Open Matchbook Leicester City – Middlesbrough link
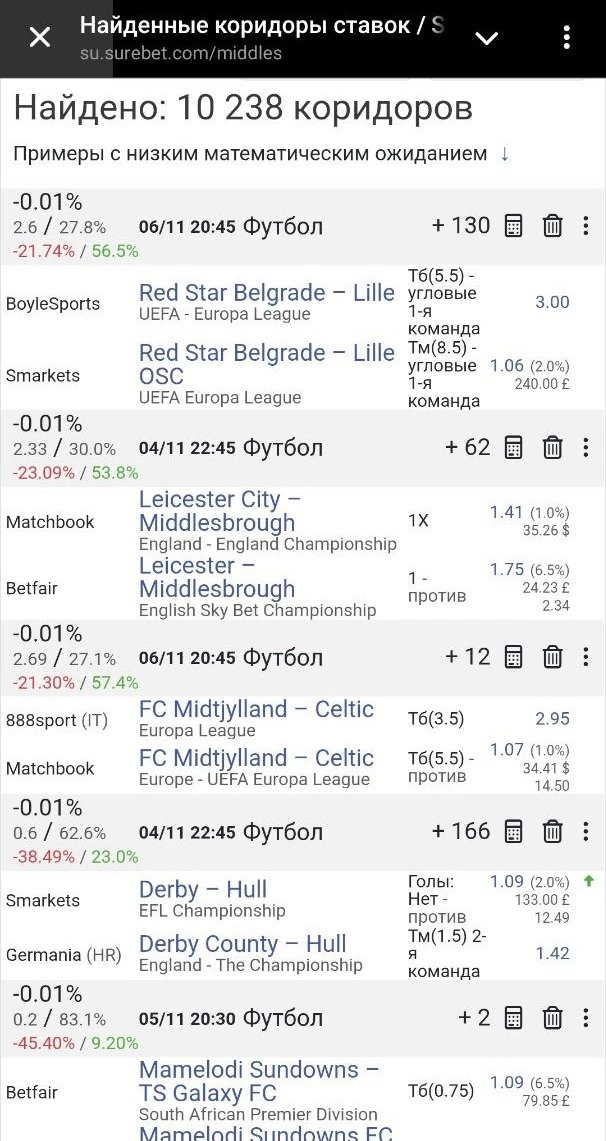The width and height of the screenshot is (606, 1141). (x=217, y=510)
